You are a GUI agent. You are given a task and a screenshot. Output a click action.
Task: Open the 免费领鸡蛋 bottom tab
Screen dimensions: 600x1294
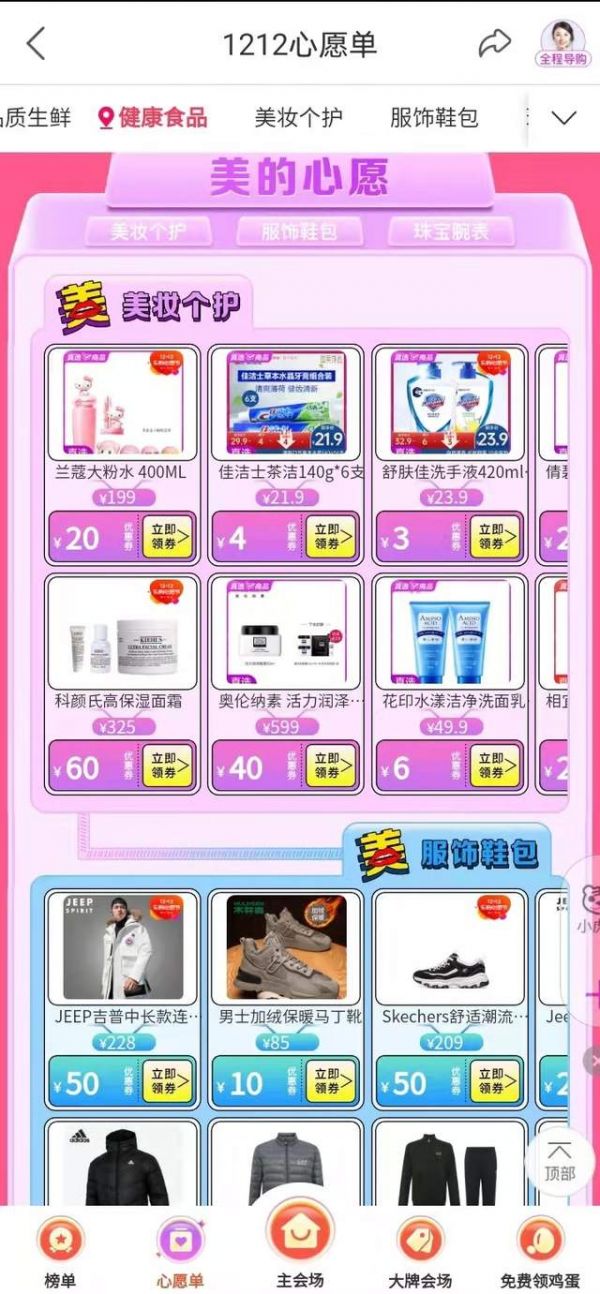(540, 1250)
